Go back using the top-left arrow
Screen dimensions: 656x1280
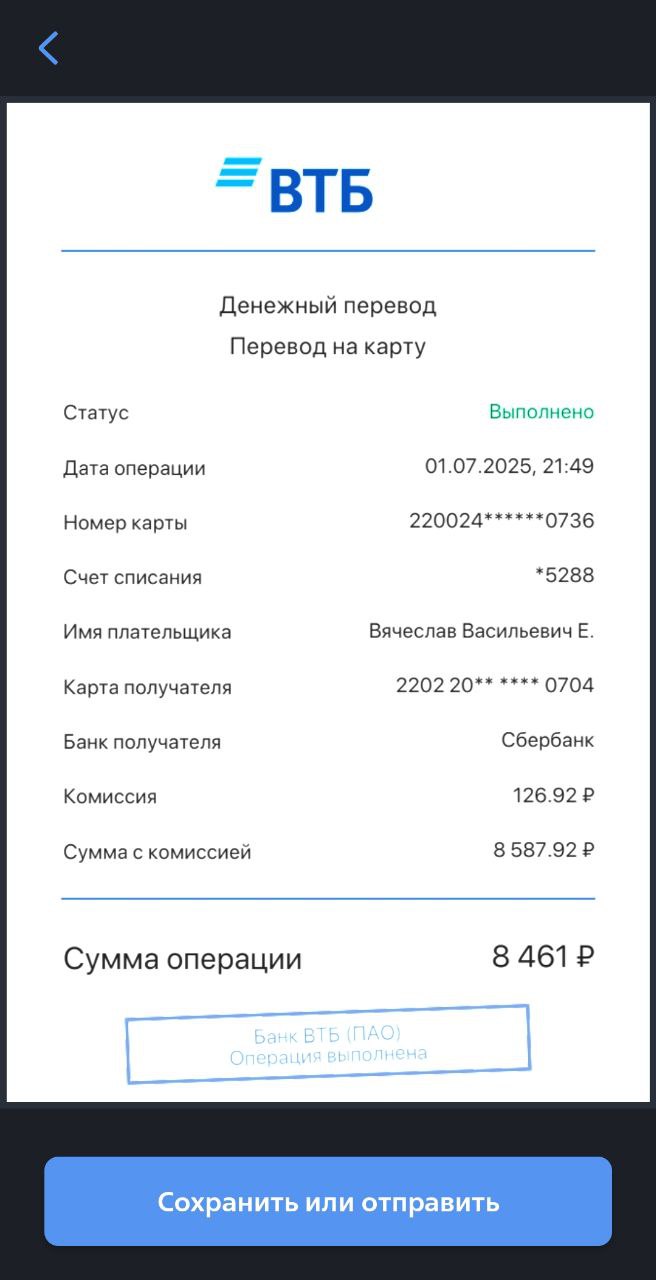48,48
